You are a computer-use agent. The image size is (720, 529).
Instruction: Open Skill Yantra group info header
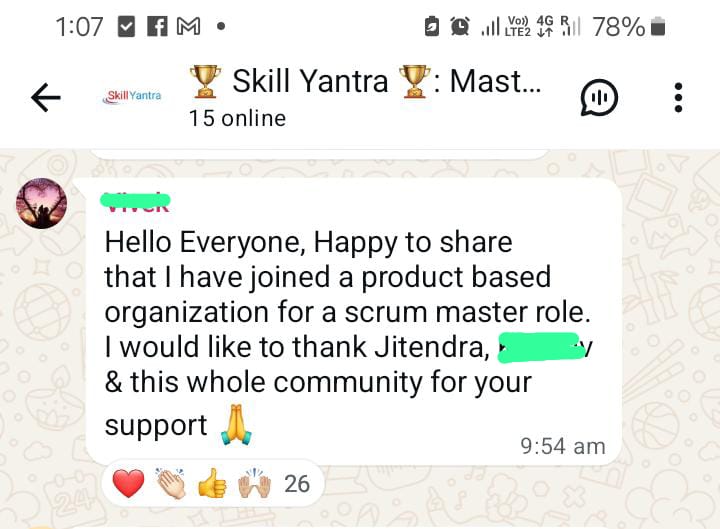(x=365, y=97)
